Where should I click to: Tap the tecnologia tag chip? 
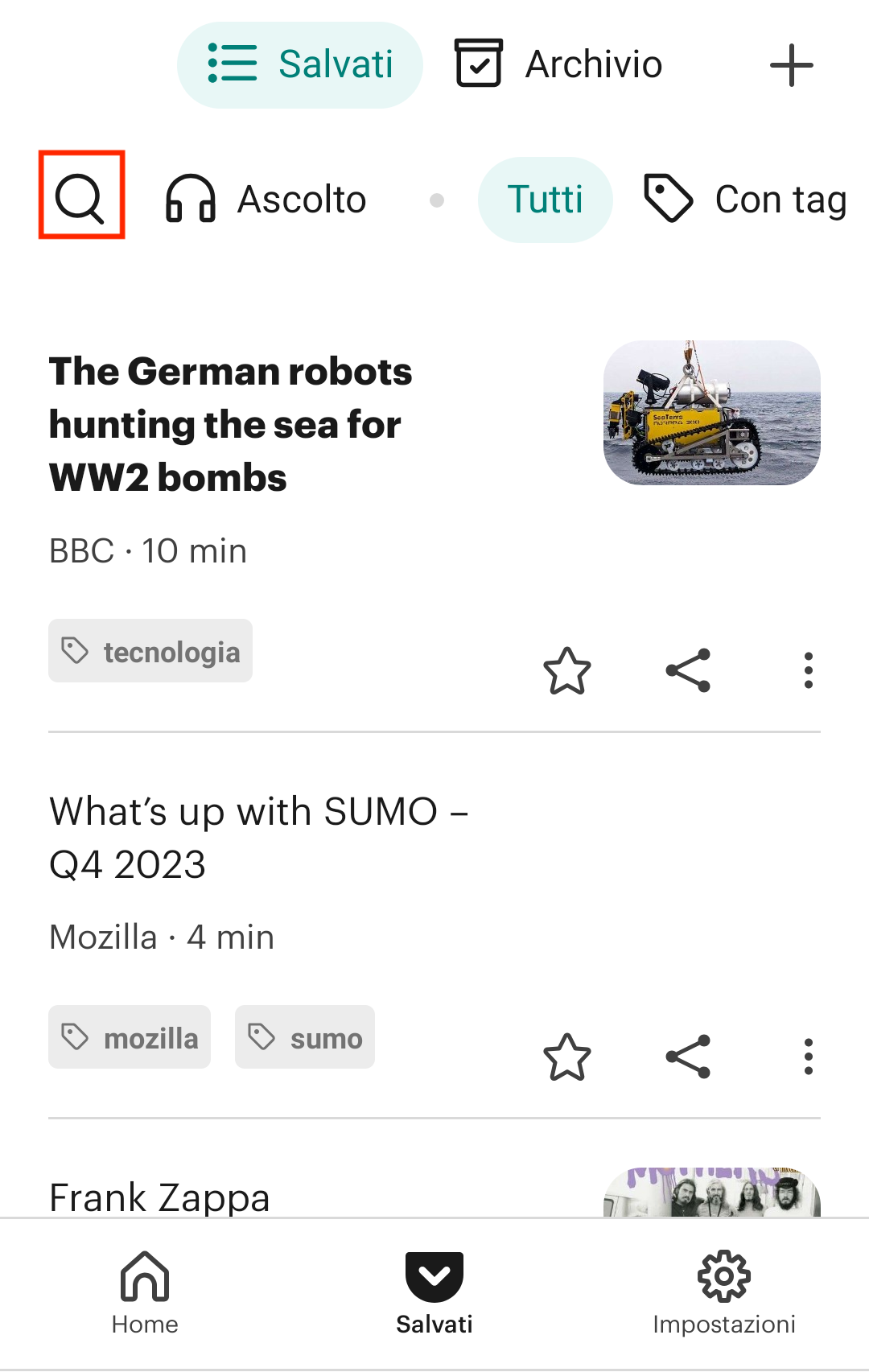(150, 651)
